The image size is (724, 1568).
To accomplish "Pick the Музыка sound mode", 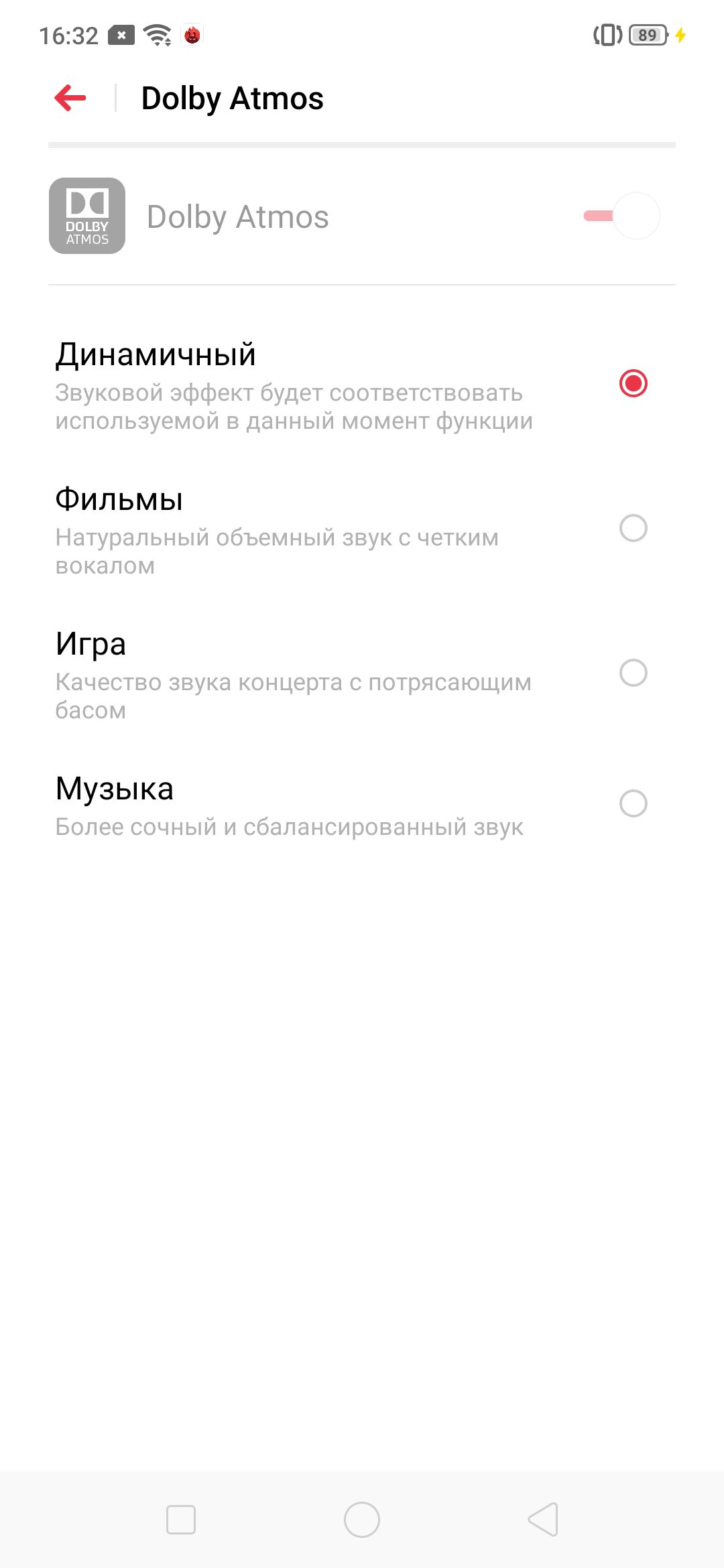I will pyautogui.click(x=633, y=803).
